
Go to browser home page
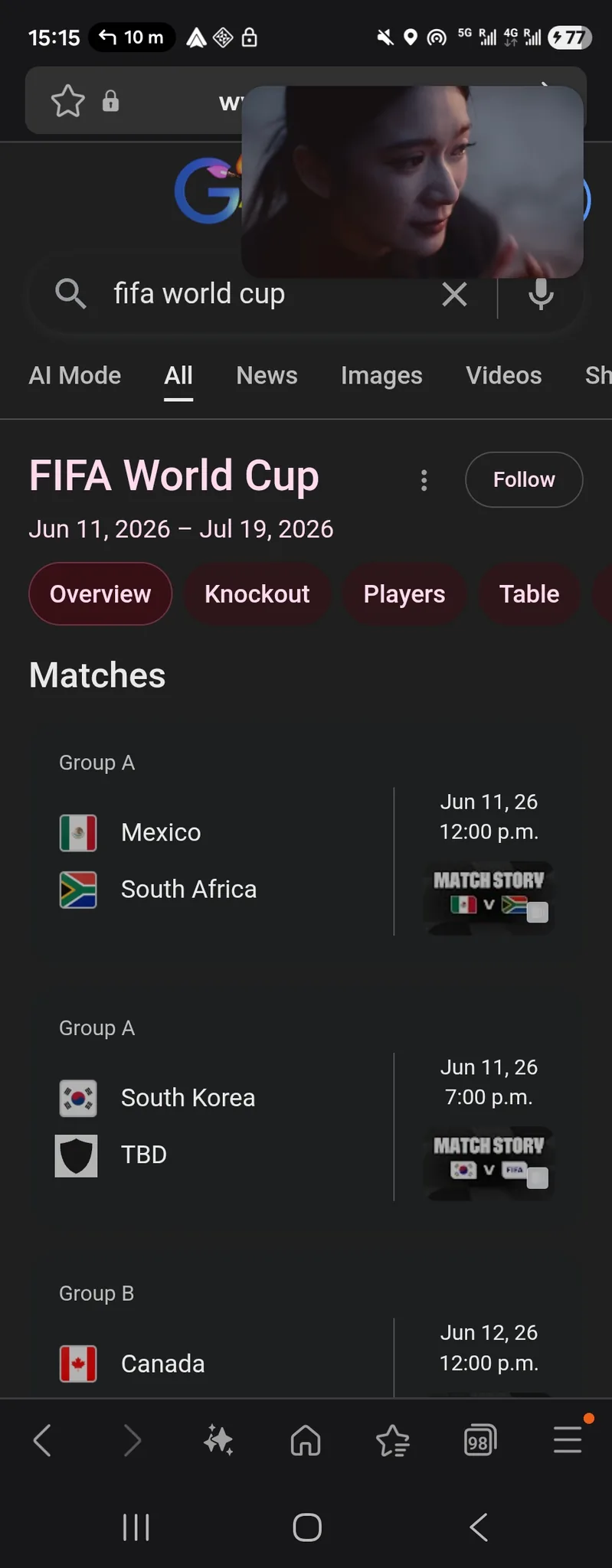tap(306, 1440)
